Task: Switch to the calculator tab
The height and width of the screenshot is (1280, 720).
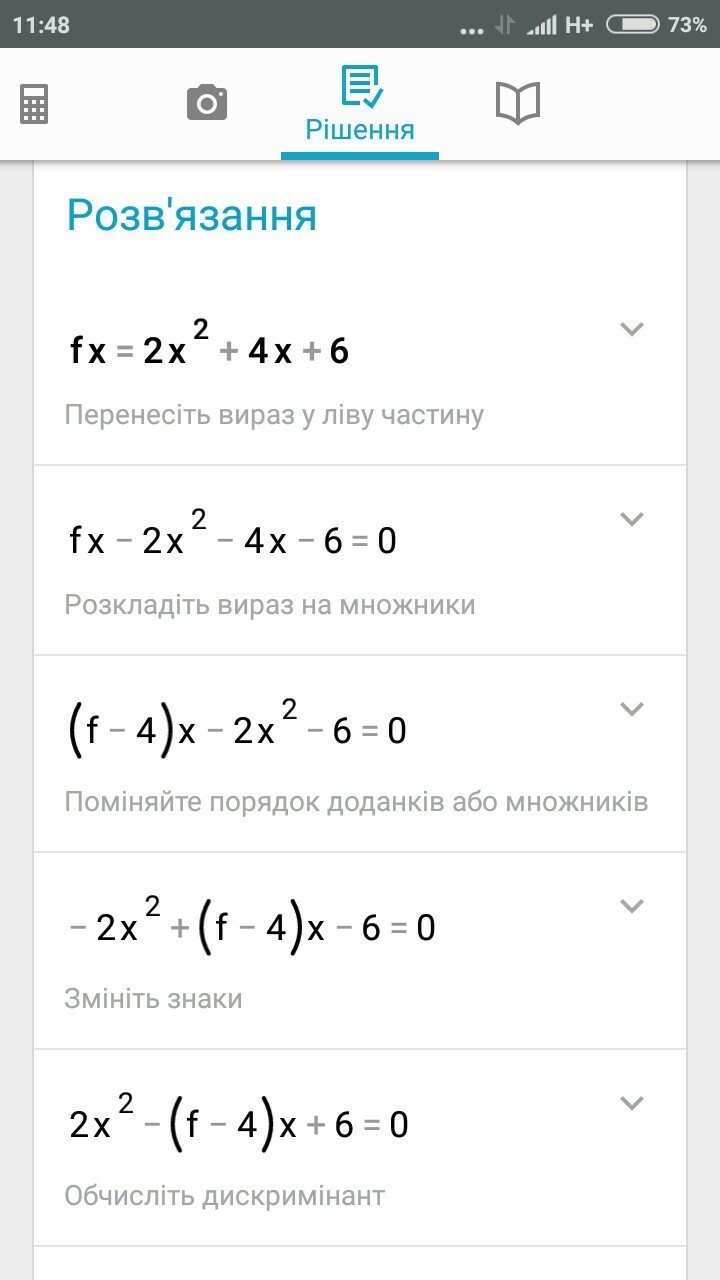Action: coord(34,103)
